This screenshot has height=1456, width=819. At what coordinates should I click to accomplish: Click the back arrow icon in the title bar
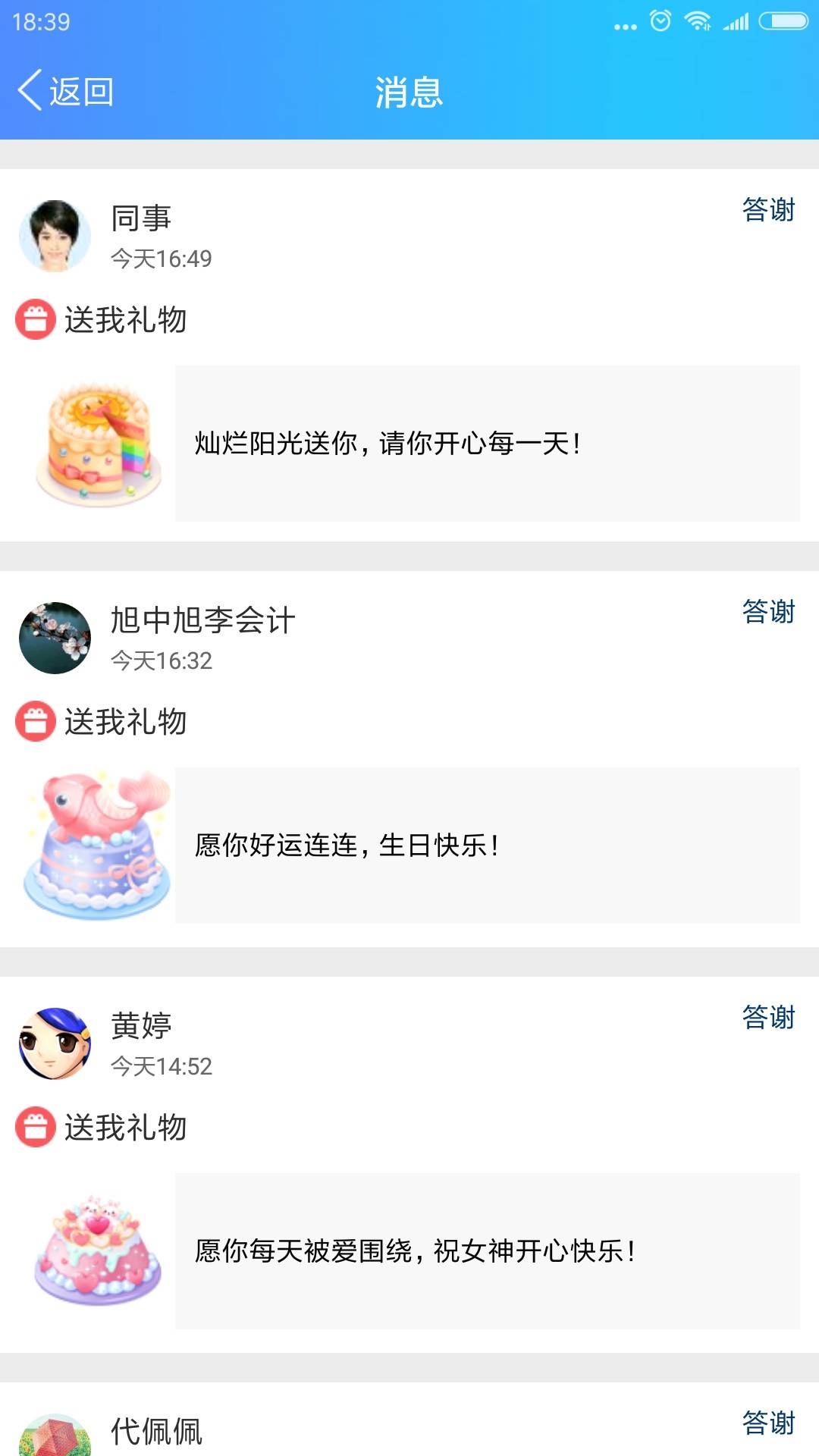pyautogui.click(x=29, y=91)
